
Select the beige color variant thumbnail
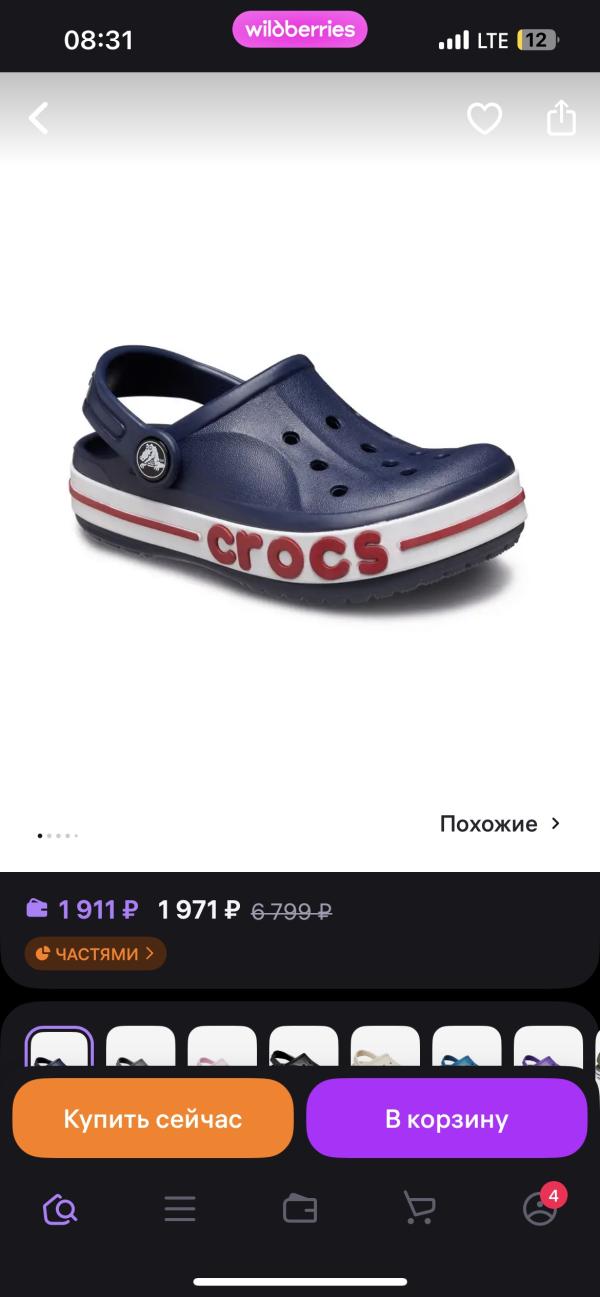(385, 1048)
